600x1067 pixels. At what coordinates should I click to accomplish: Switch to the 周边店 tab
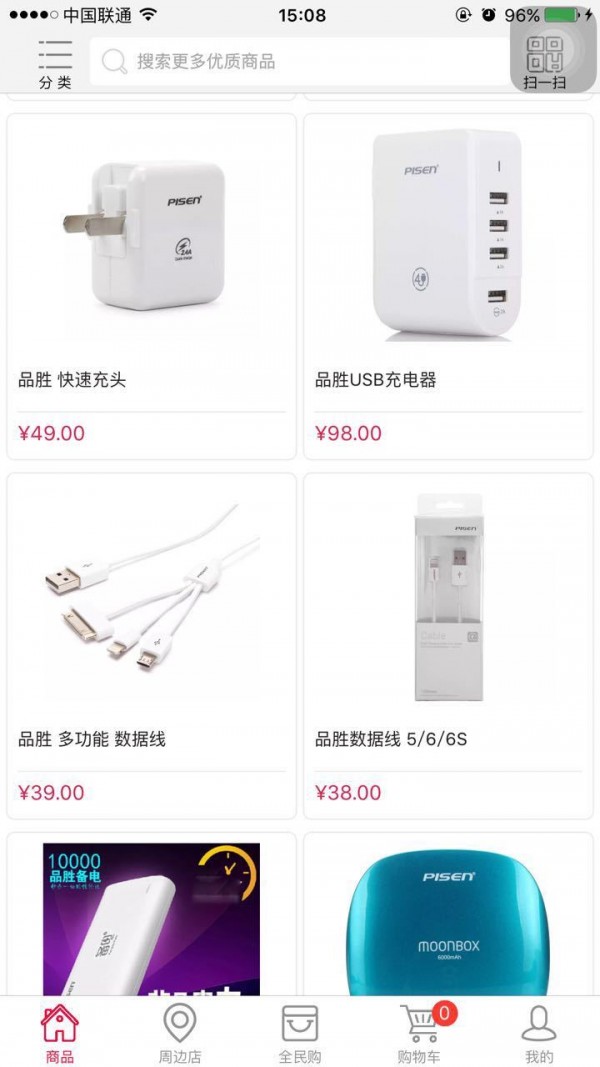pos(180,1033)
